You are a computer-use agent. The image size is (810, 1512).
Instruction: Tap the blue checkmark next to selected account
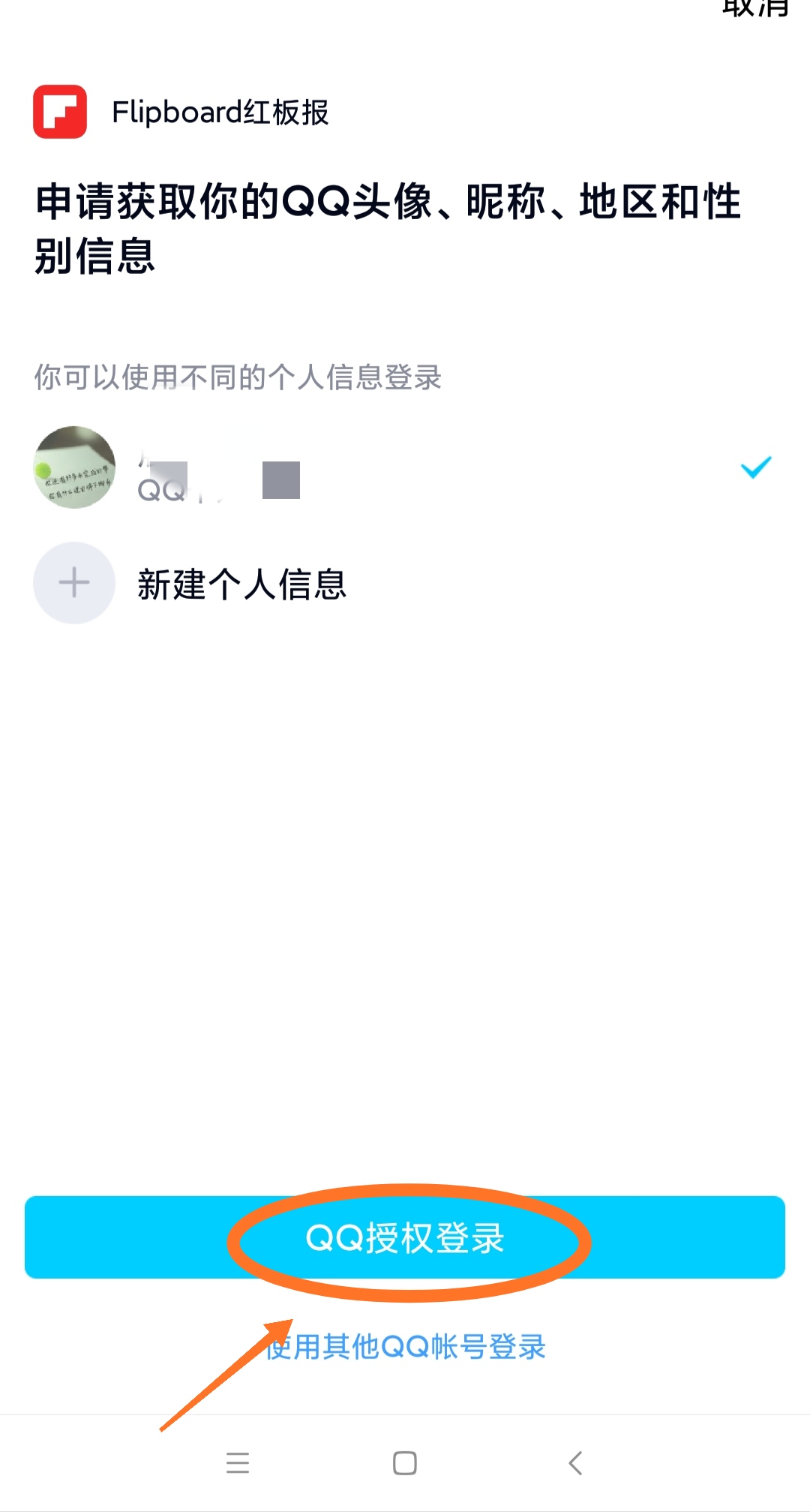tap(756, 467)
